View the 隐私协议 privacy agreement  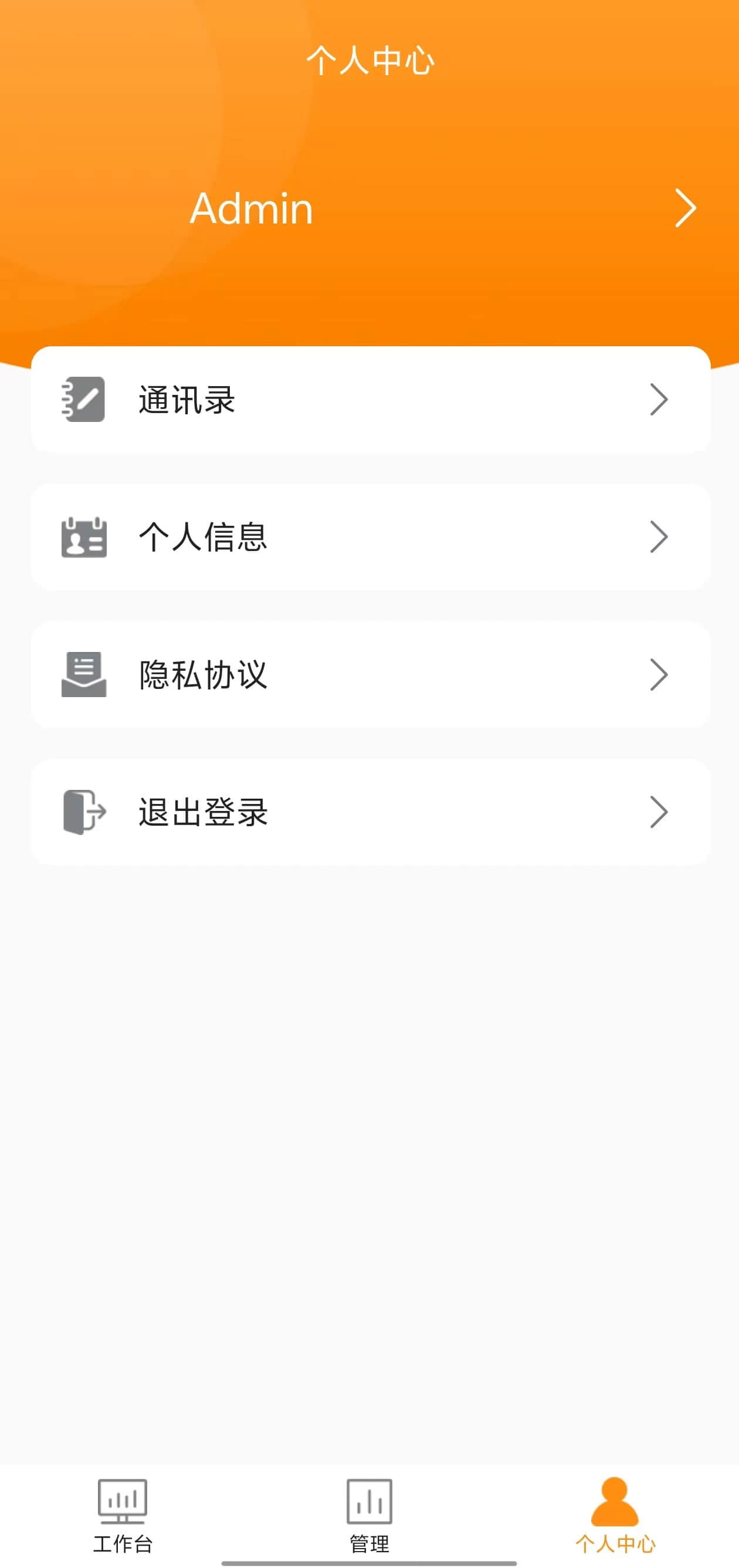[370, 674]
